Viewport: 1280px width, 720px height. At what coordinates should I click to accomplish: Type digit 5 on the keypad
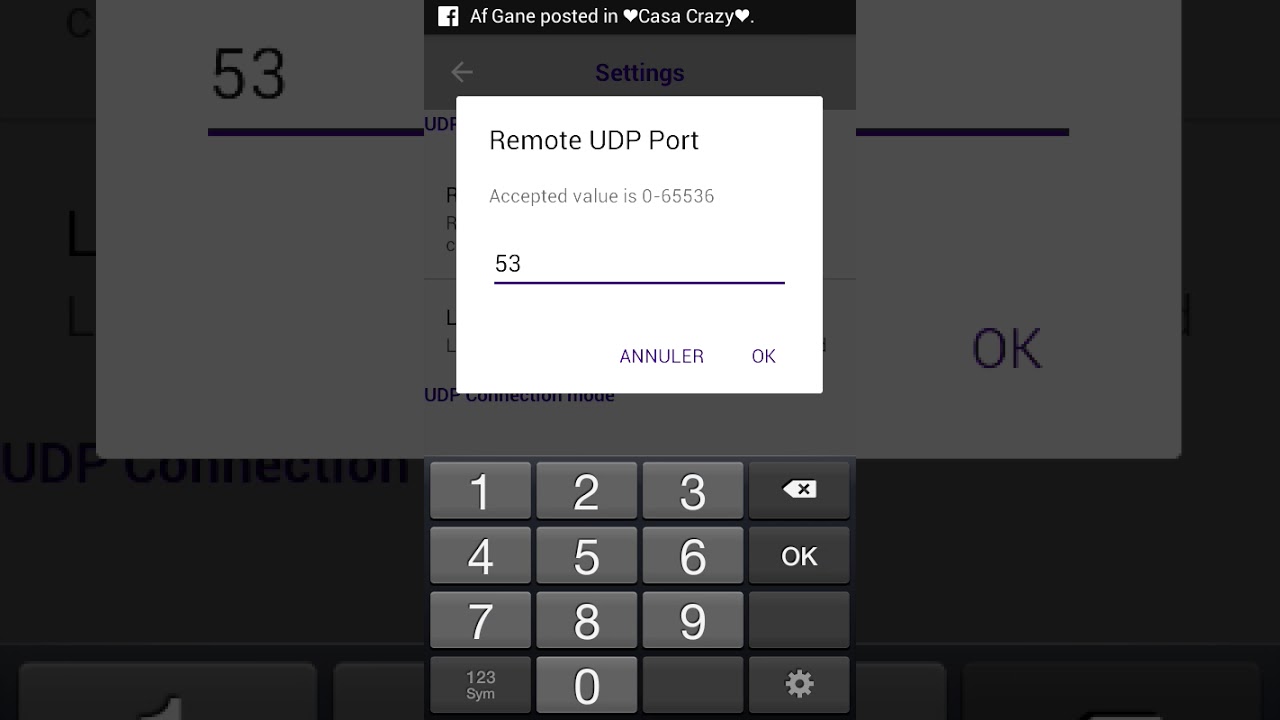coord(586,556)
